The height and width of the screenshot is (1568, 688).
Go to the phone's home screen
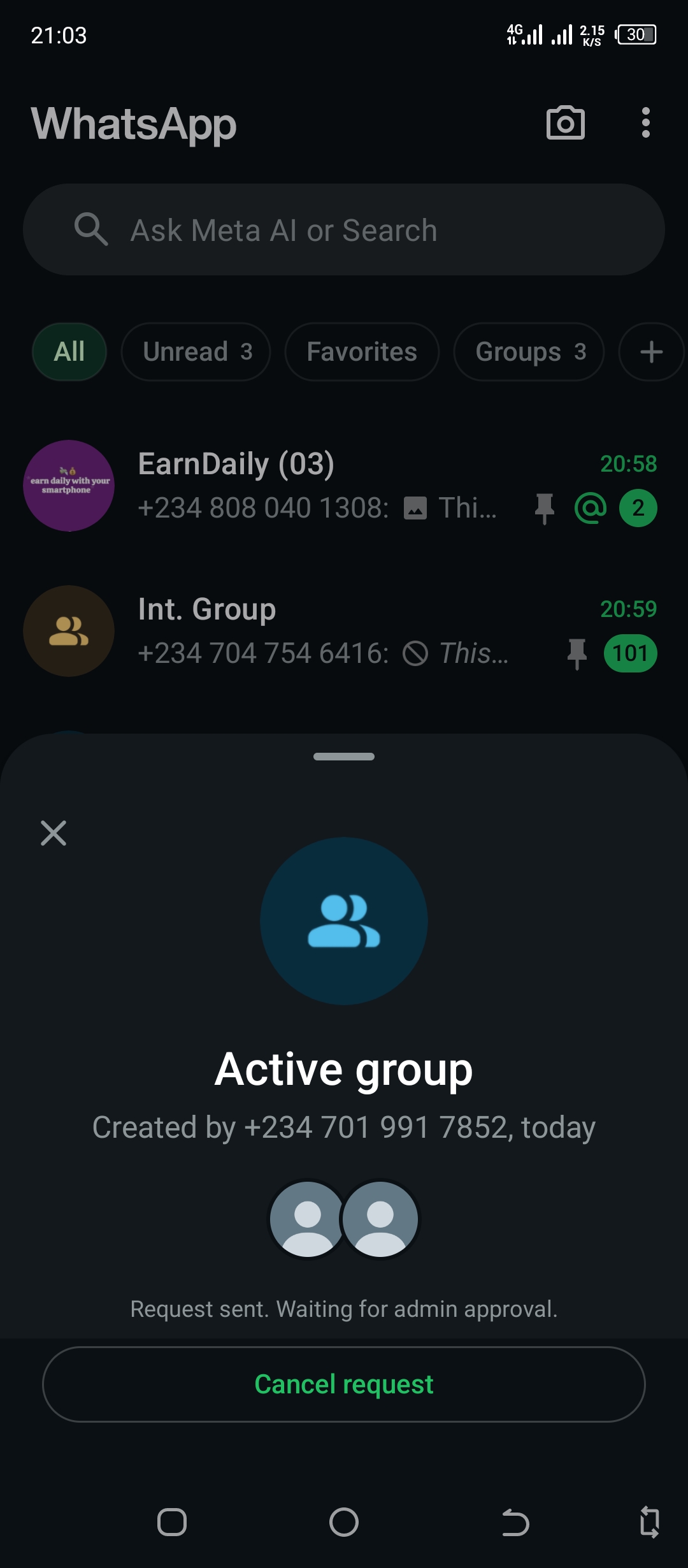pos(344,1523)
